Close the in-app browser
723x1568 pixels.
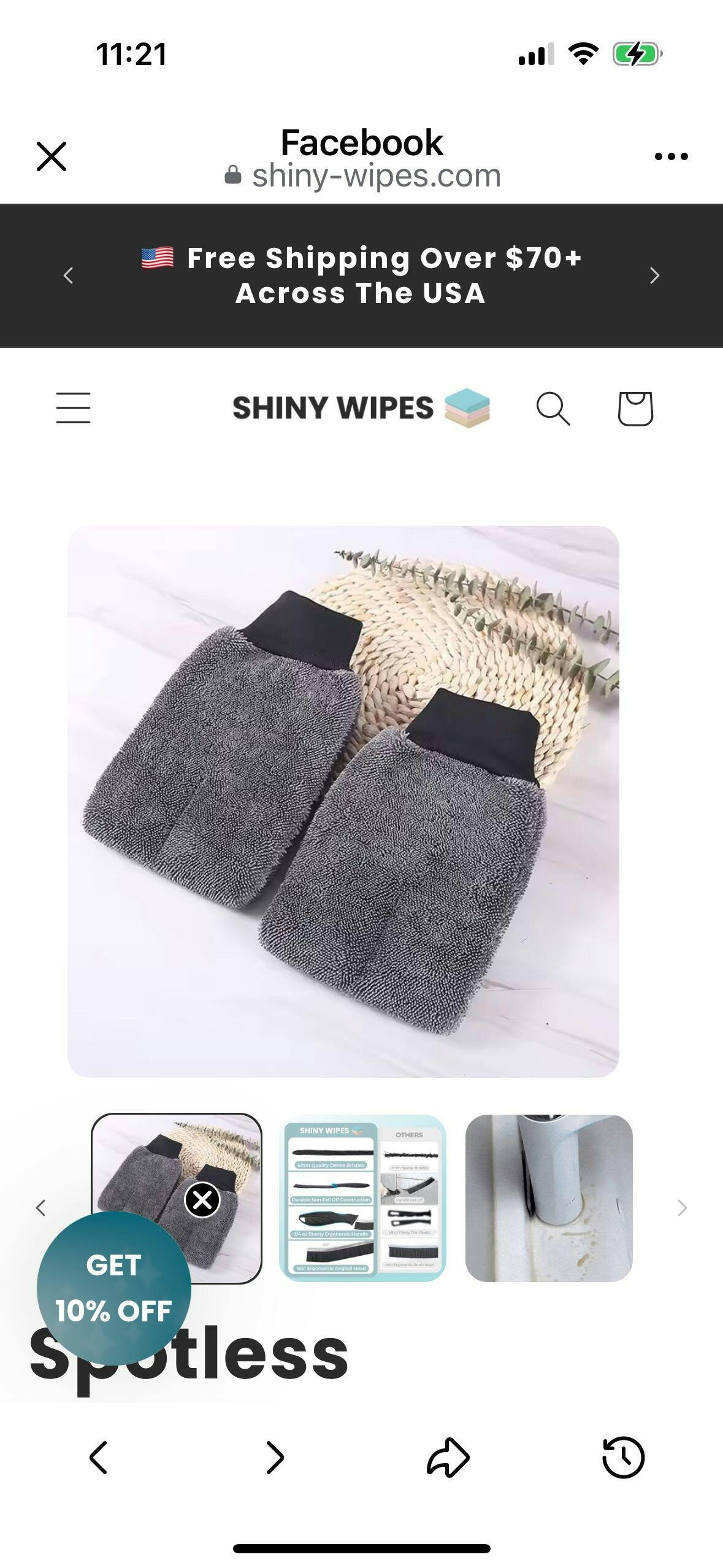[x=52, y=156]
